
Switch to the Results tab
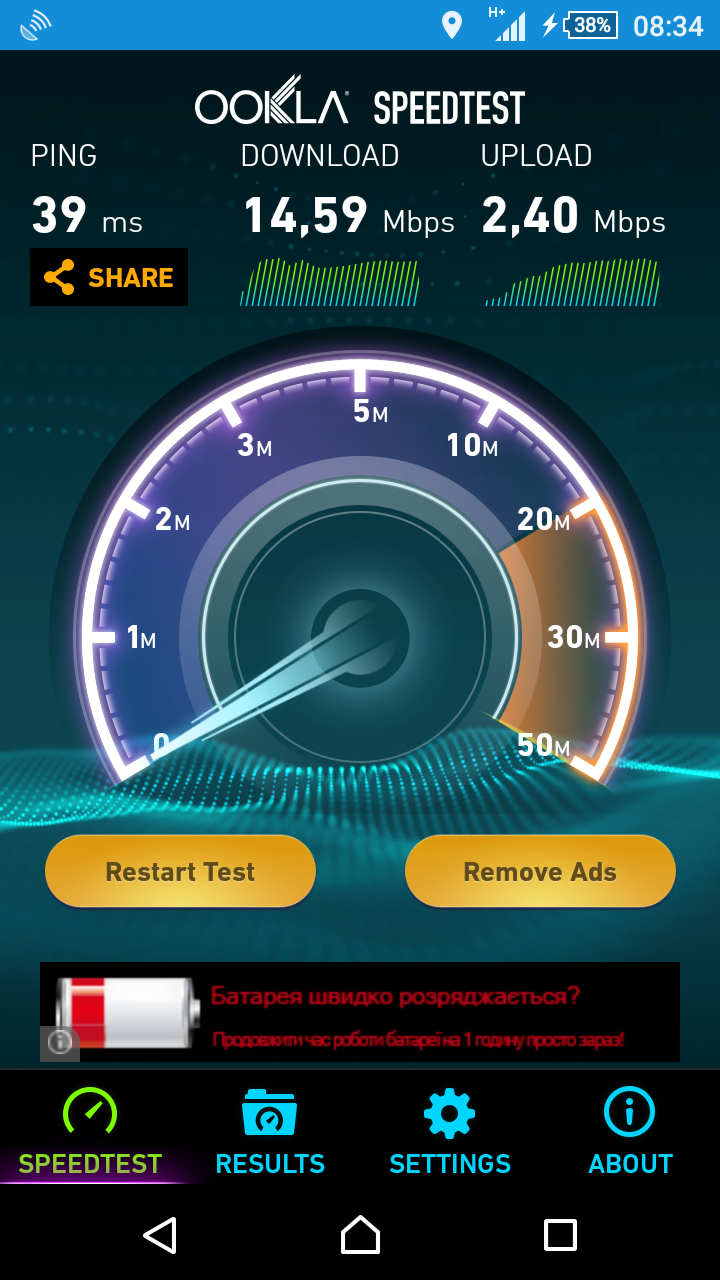[270, 1134]
